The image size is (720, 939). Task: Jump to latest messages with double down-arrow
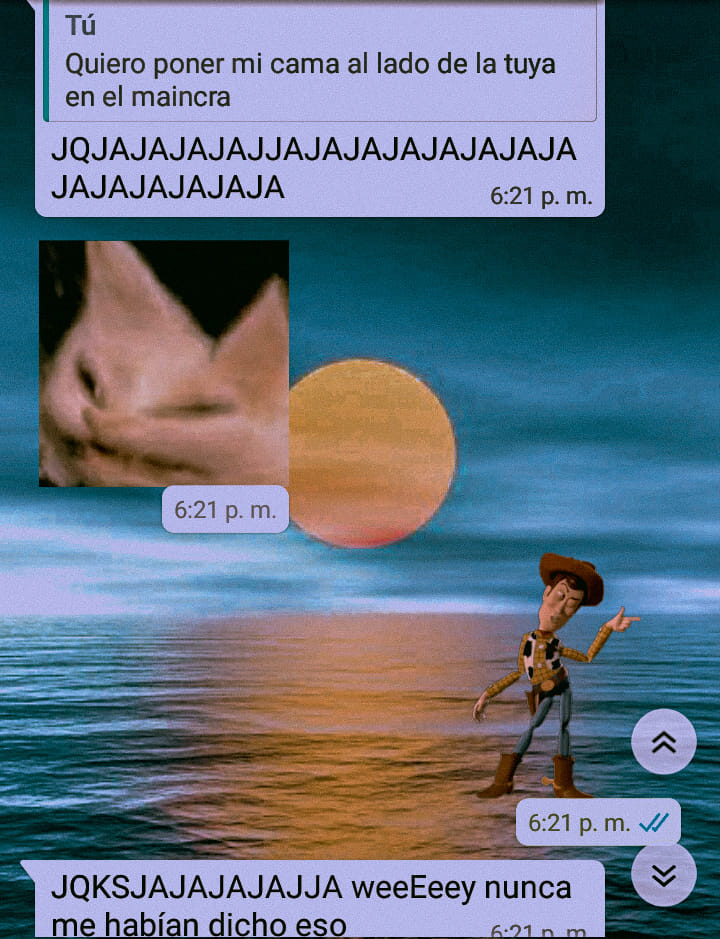point(663,875)
